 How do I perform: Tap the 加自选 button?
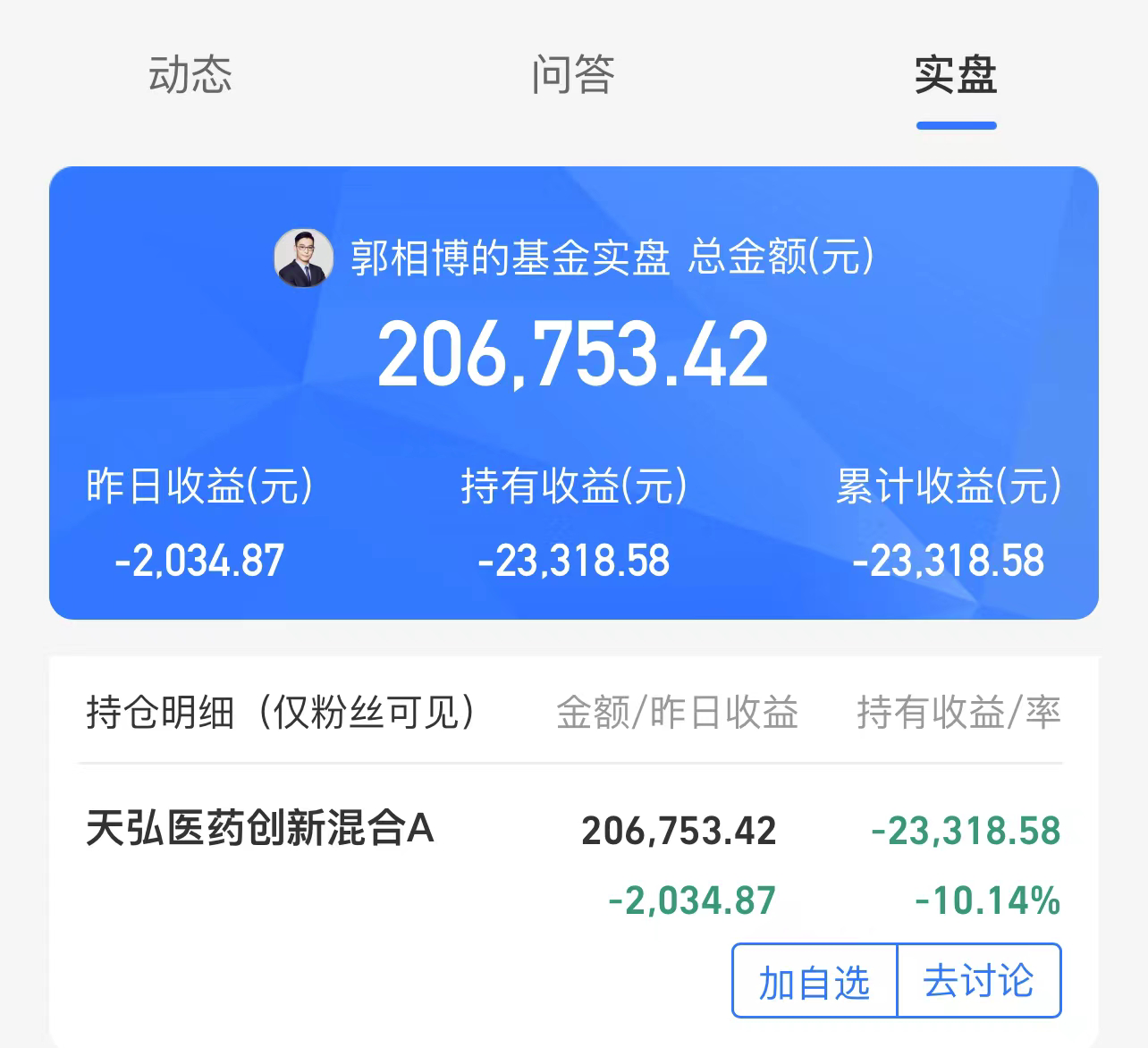pyautogui.click(x=814, y=982)
